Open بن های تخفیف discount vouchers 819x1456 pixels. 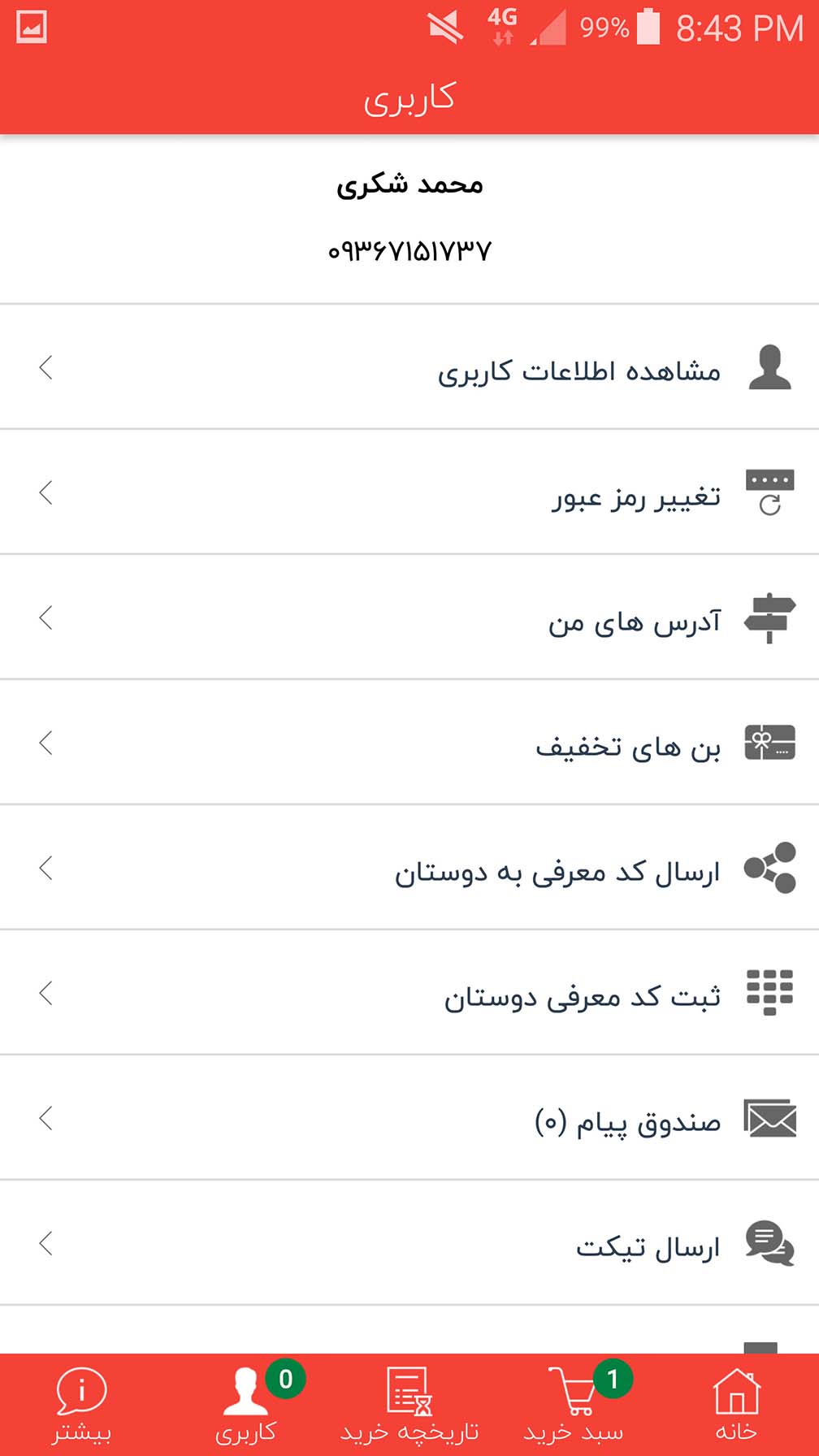point(409,743)
